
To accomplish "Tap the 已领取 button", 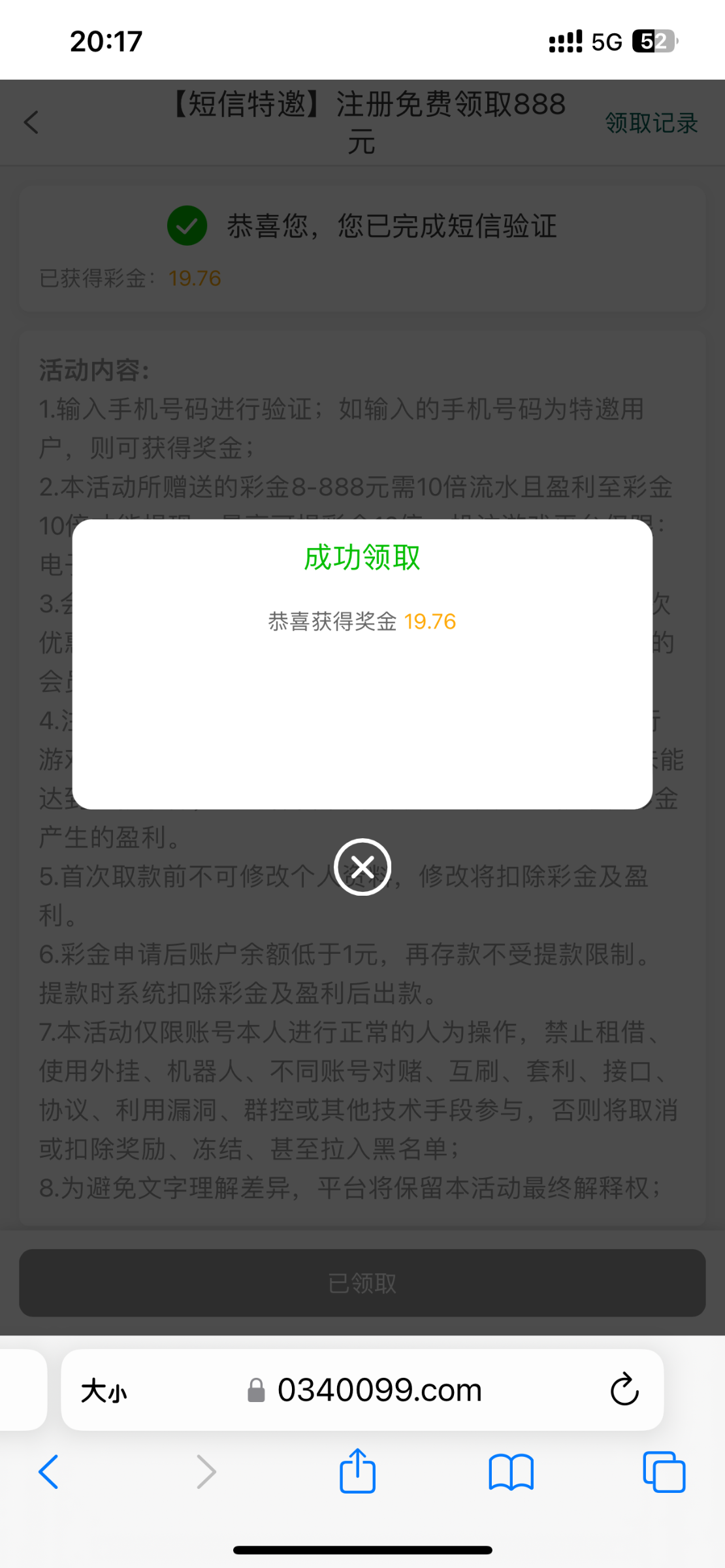I will click(x=362, y=1283).
